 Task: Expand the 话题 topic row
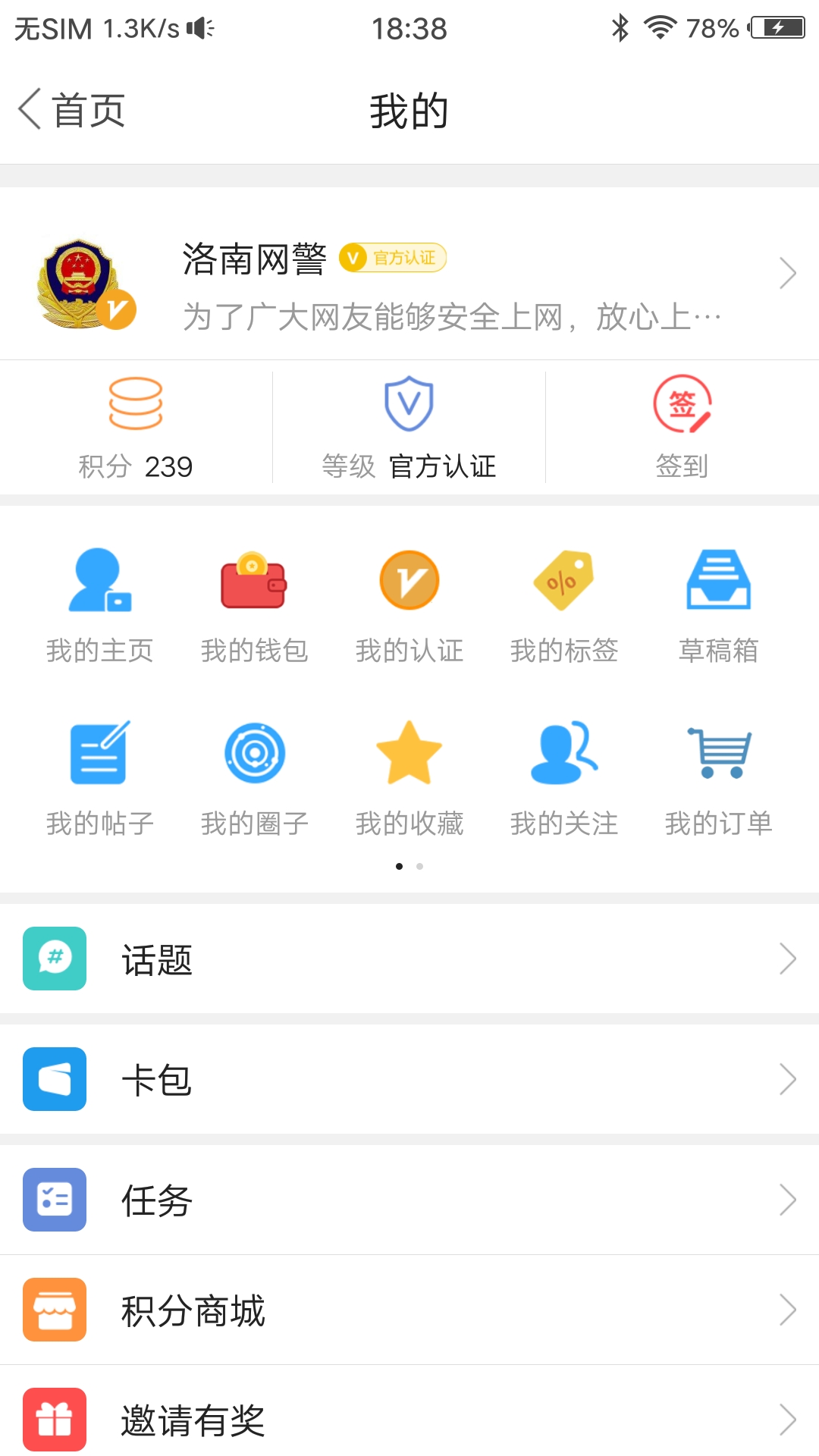[409, 959]
